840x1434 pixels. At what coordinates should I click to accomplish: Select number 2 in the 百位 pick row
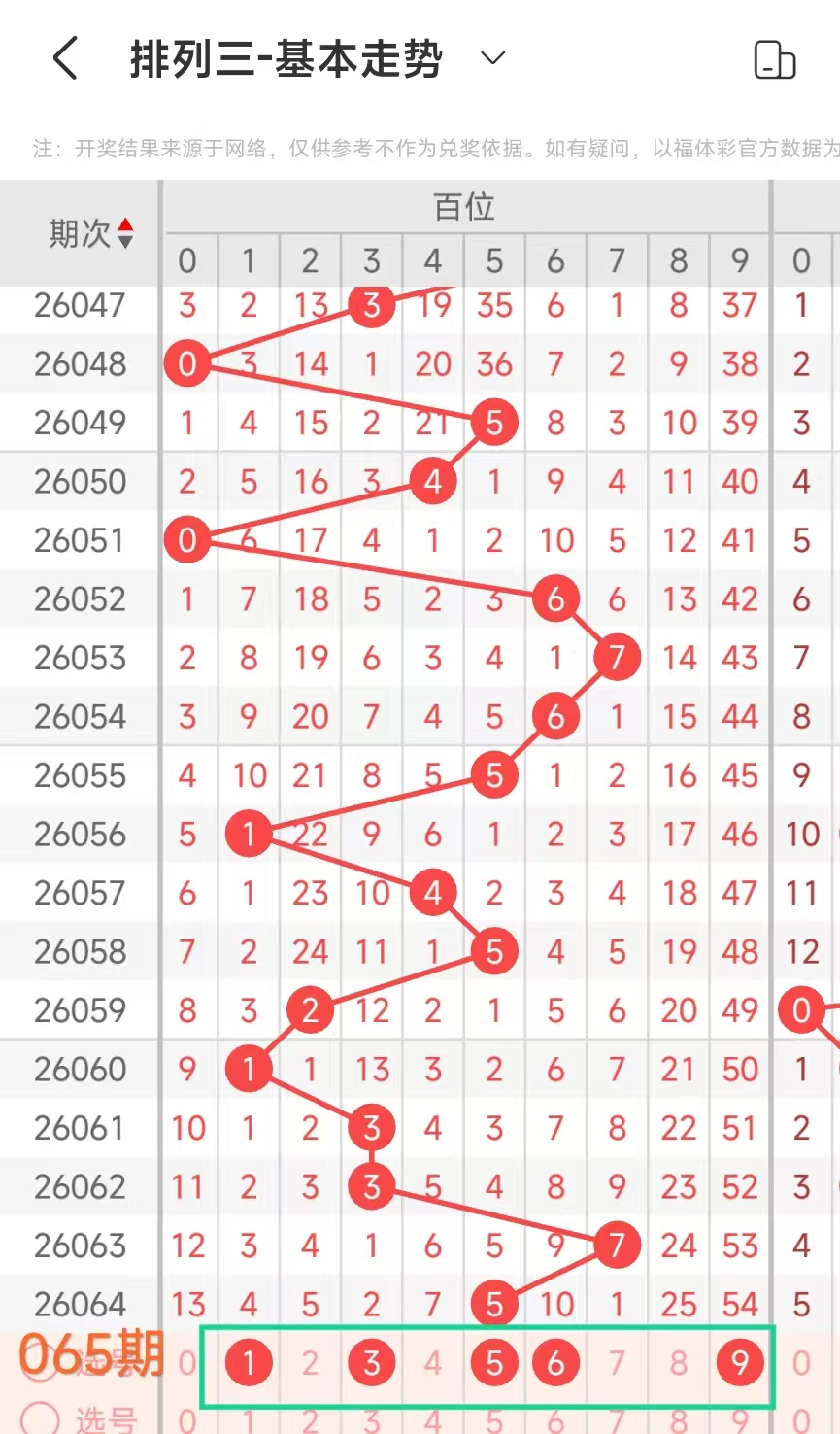click(310, 1363)
